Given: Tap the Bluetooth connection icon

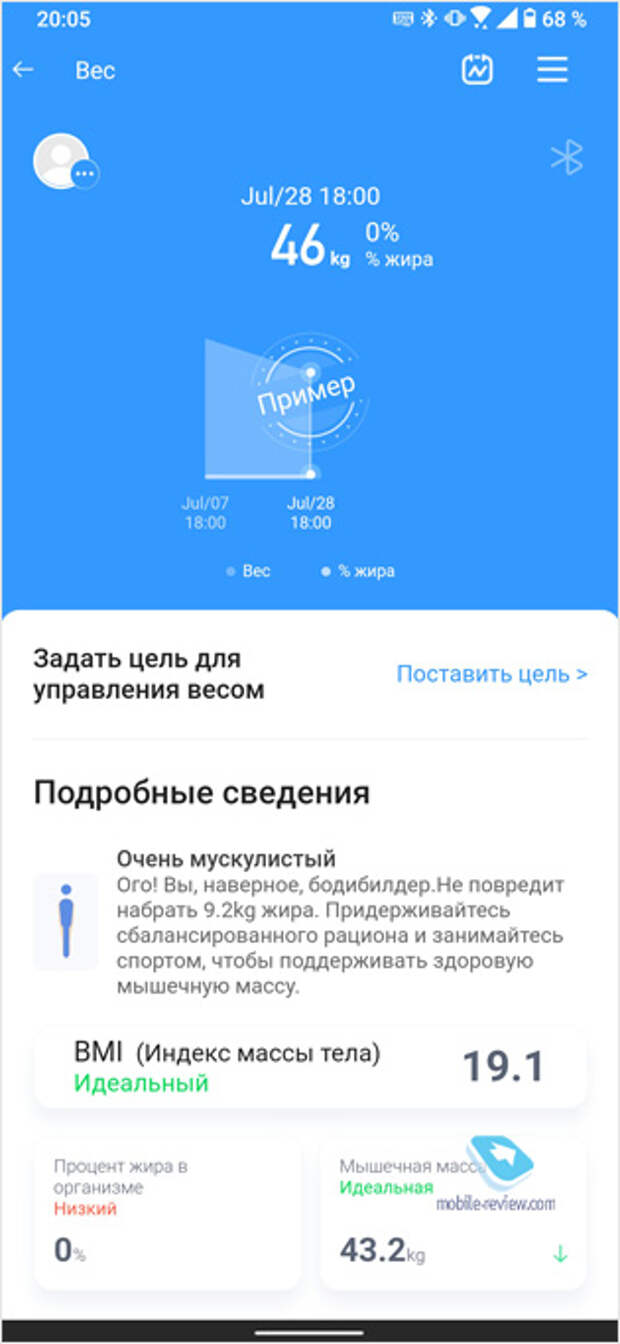Looking at the screenshot, I should pyautogui.click(x=567, y=158).
